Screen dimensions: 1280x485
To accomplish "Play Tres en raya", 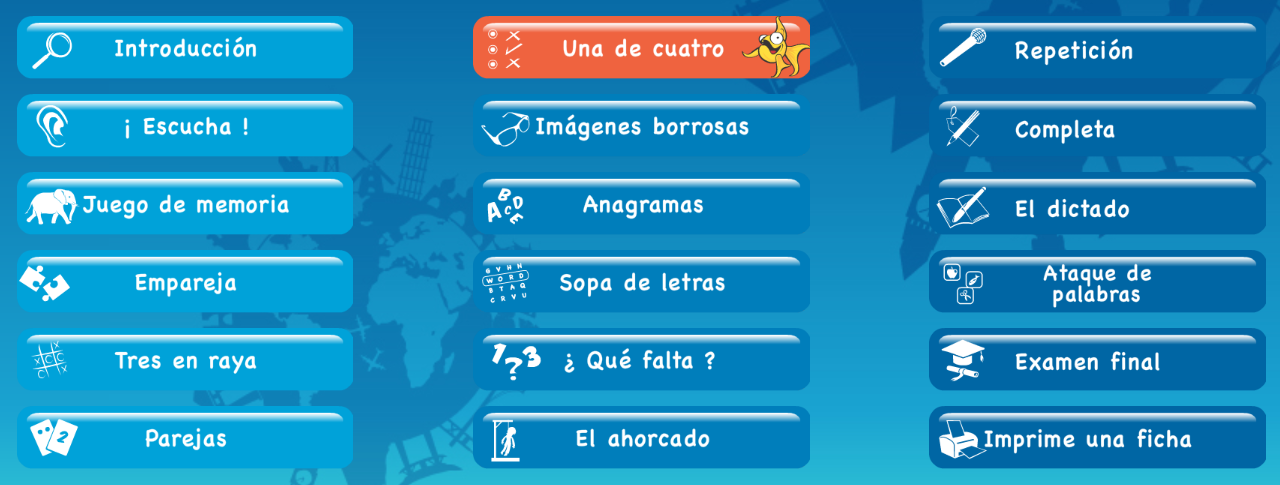I will pyautogui.click(x=185, y=360).
